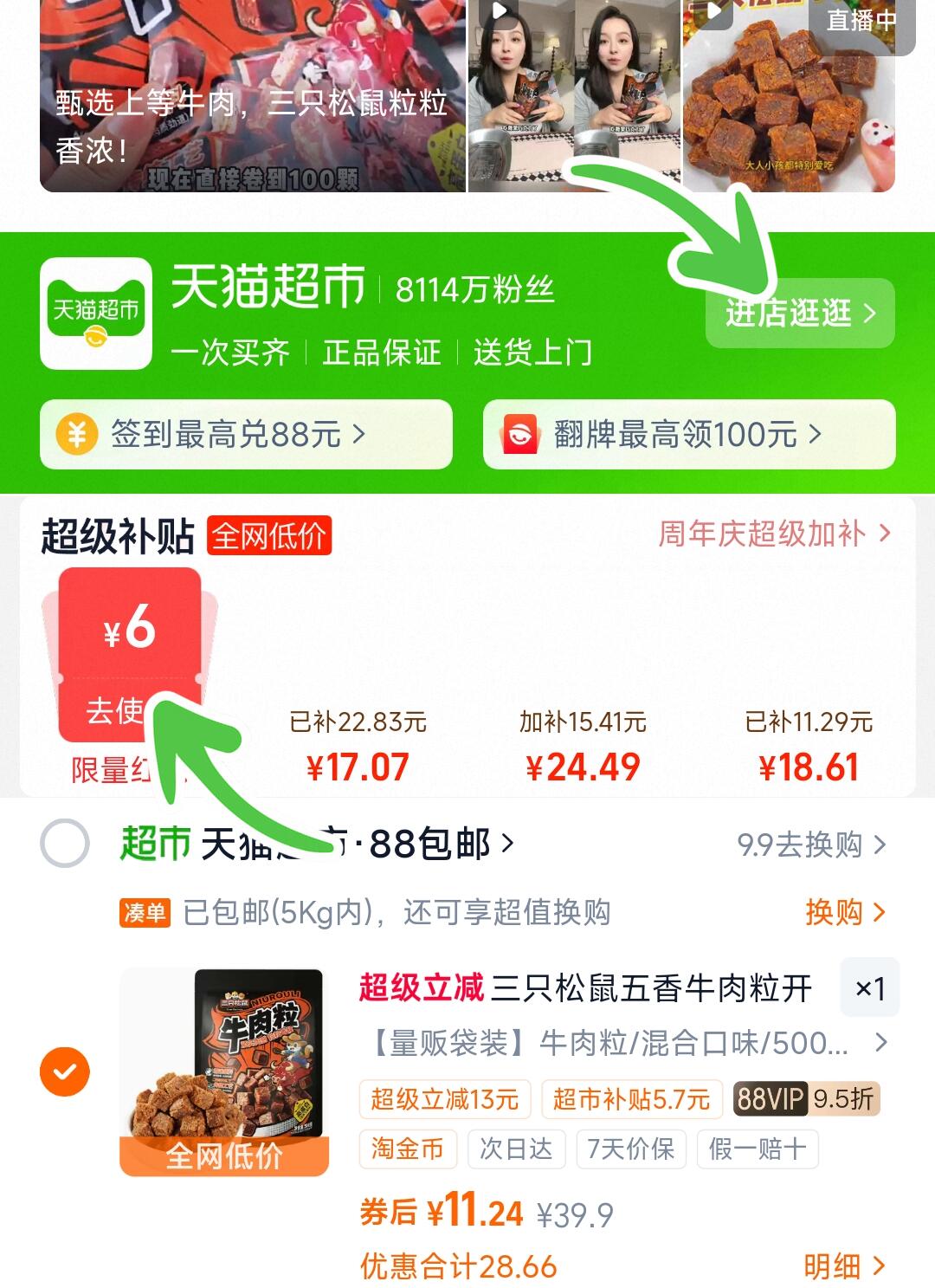Uncheck the 三只松鼠五香牛肉粒 item
Image resolution: width=935 pixels, height=1288 pixels.
click(x=65, y=1071)
